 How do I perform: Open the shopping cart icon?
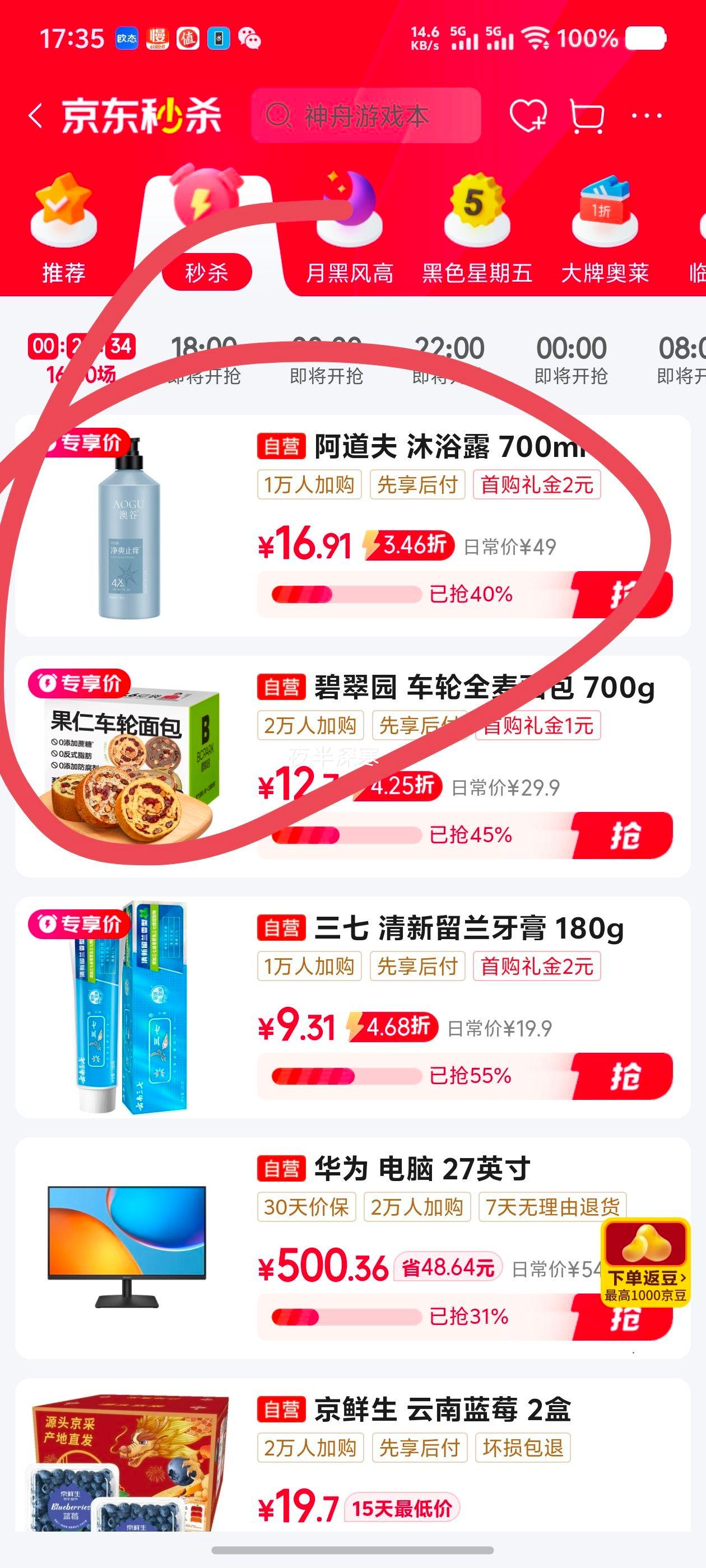(x=586, y=115)
